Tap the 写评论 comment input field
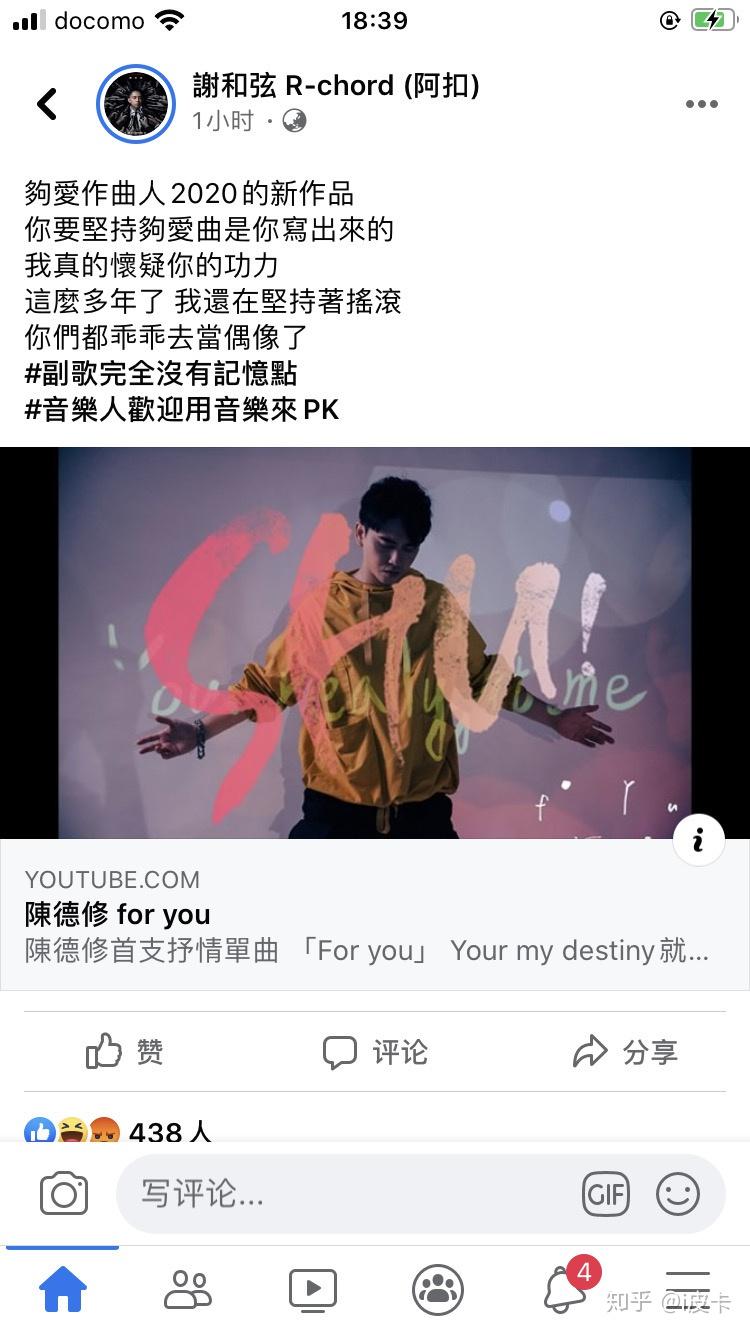 [300, 1192]
